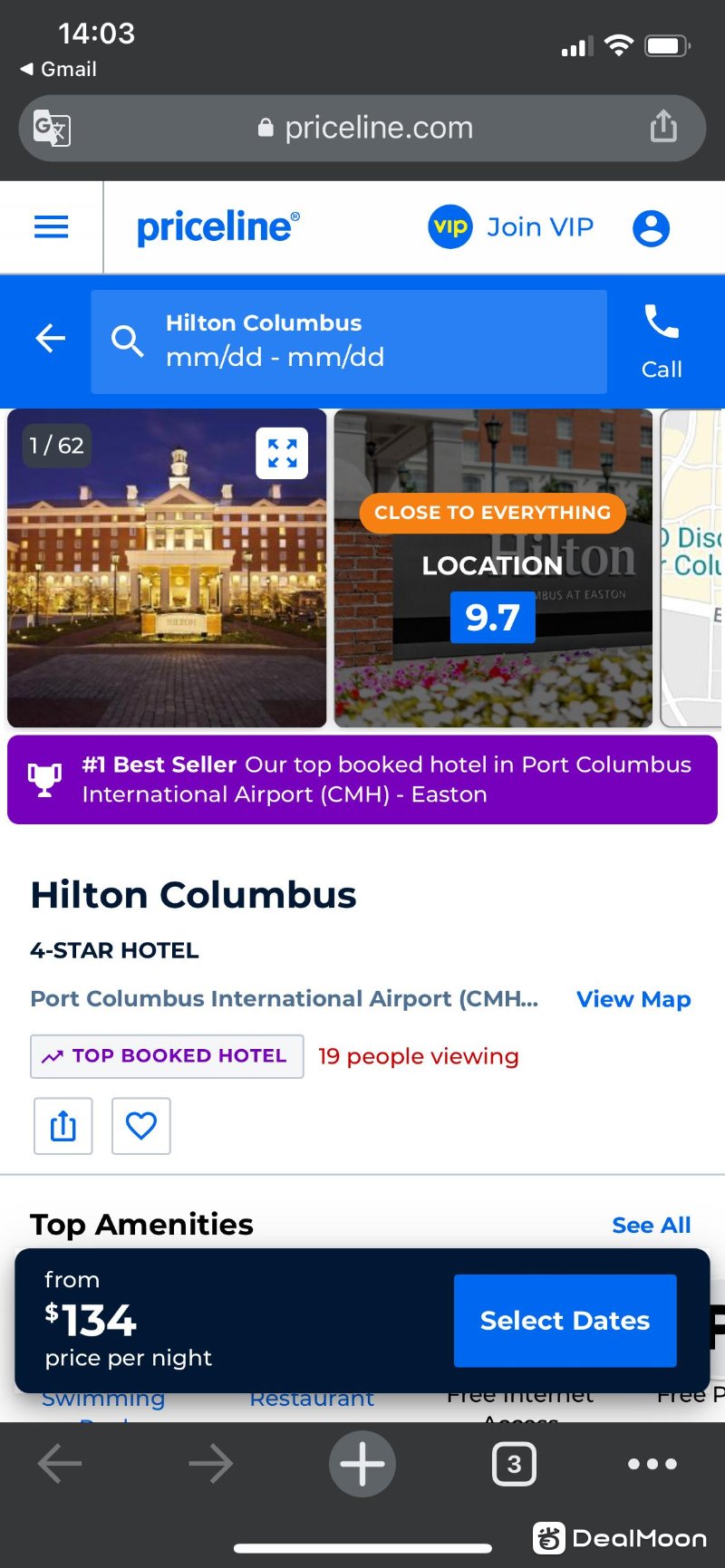Open the Location 9.7 photo tile
The height and width of the screenshot is (1568, 725).
(x=493, y=568)
